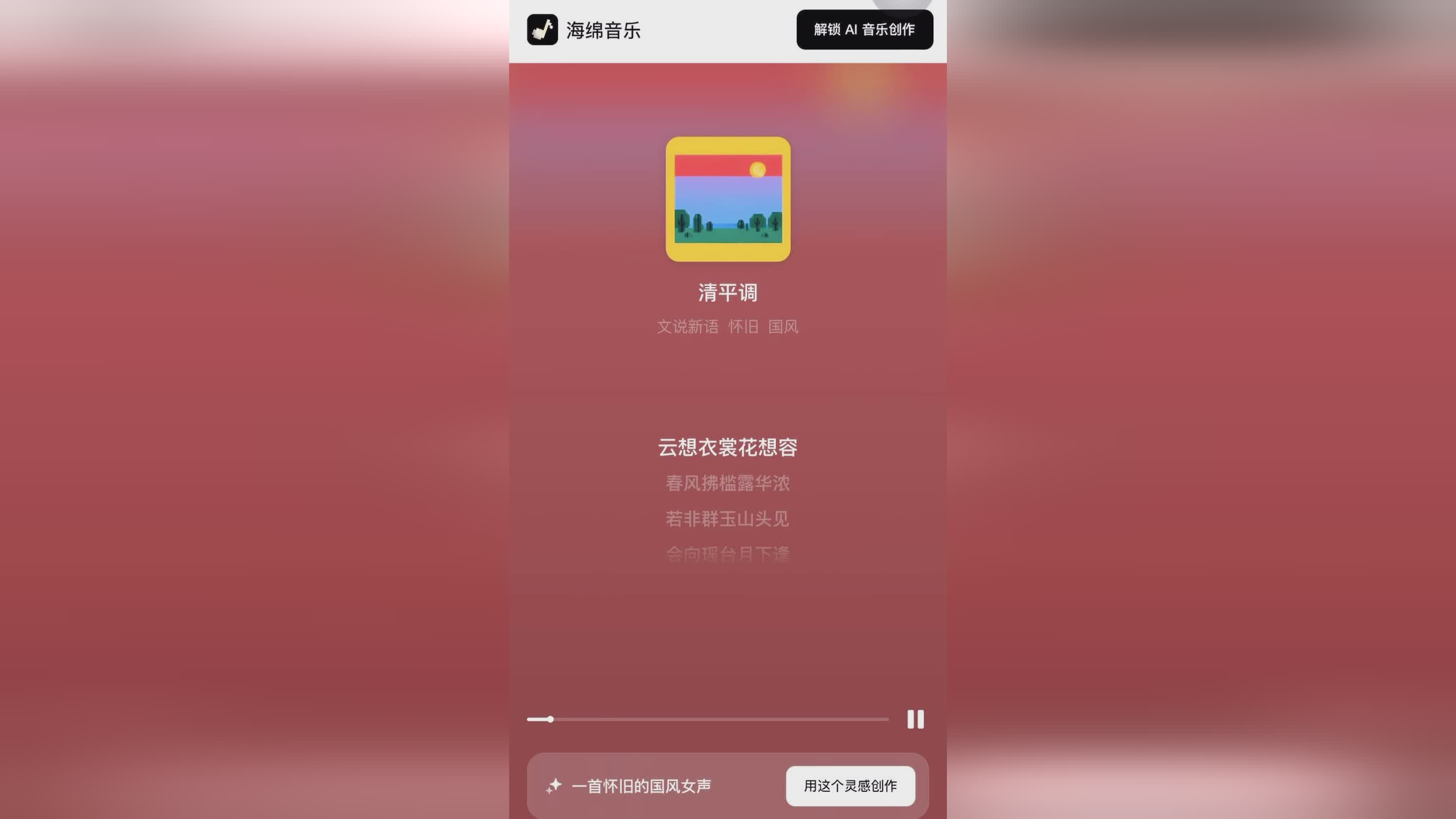This screenshot has width=1456, height=819.
Task: Tap 用这个灵感创作 button
Action: (850, 786)
